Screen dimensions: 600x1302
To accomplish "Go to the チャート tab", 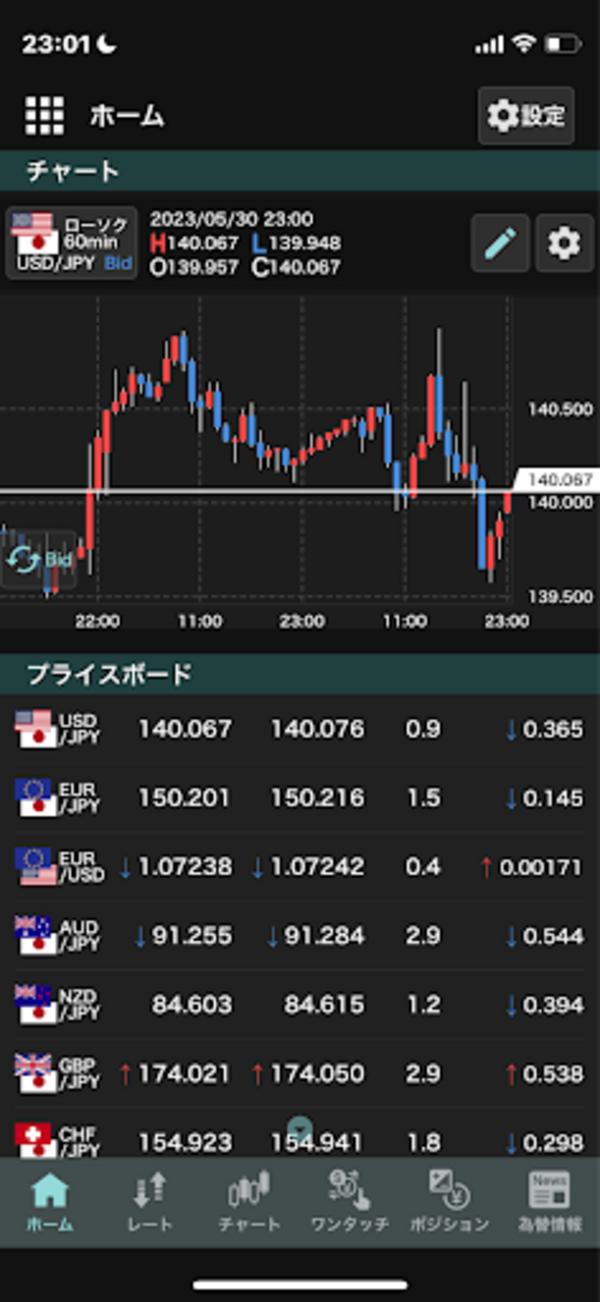I will point(250,1202).
